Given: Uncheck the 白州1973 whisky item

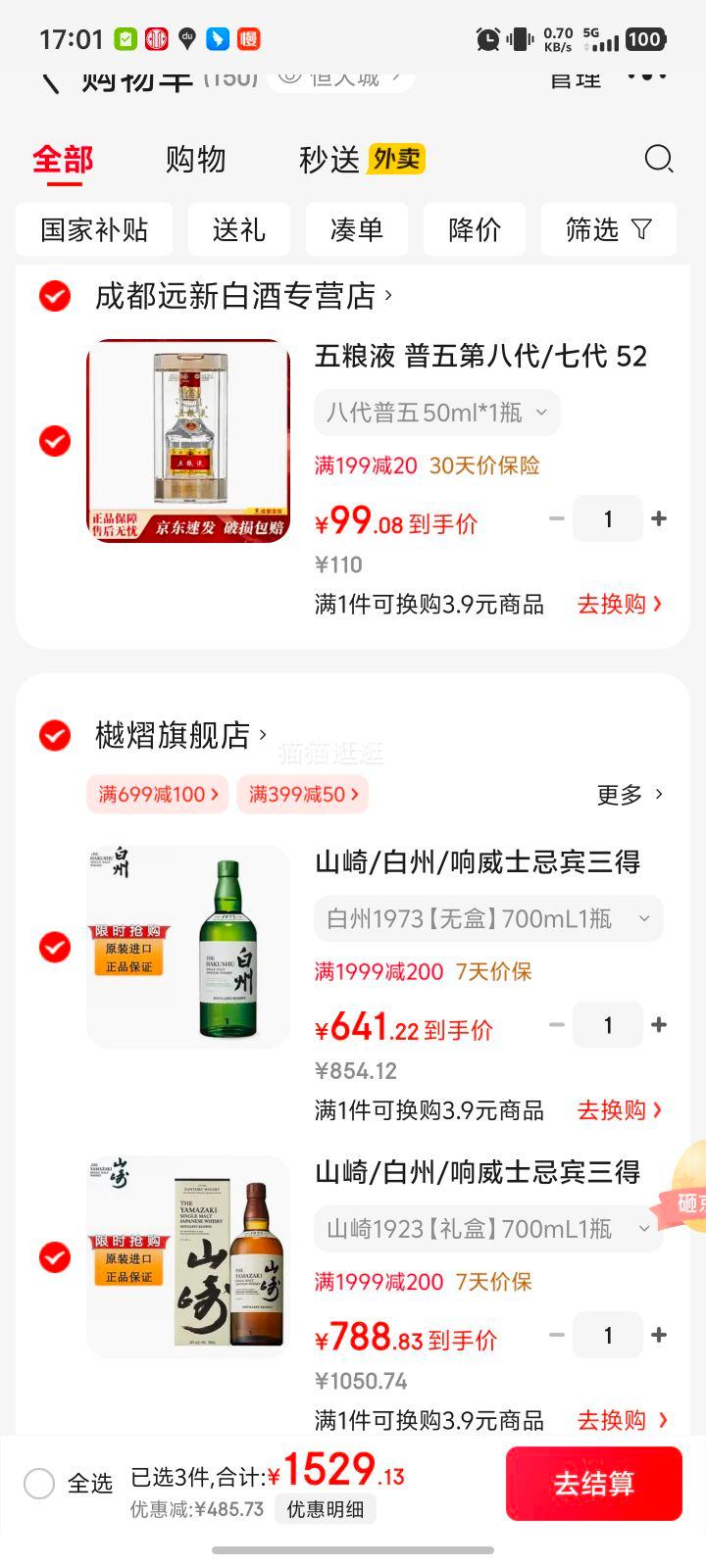Looking at the screenshot, I should click(54, 948).
